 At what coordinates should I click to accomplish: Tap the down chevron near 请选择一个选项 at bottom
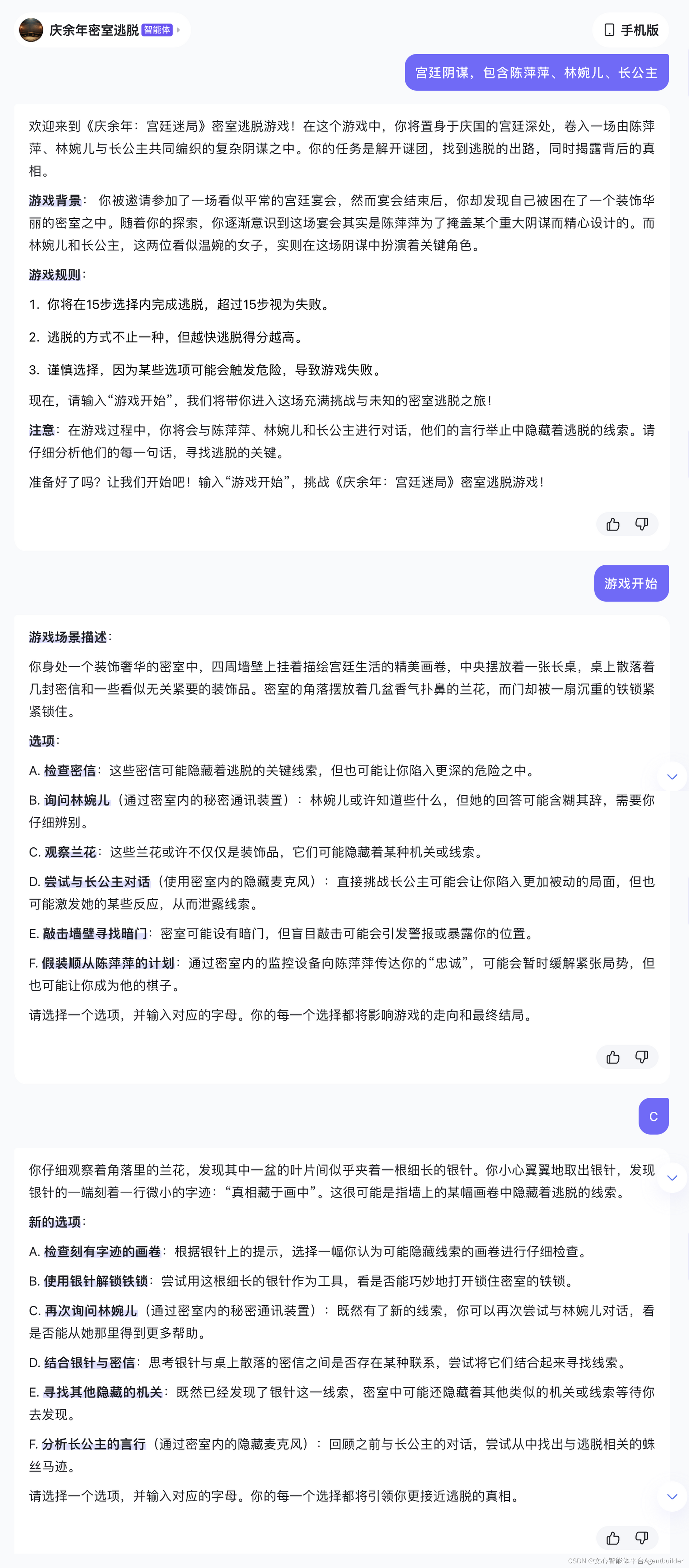(x=672, y=1497)
